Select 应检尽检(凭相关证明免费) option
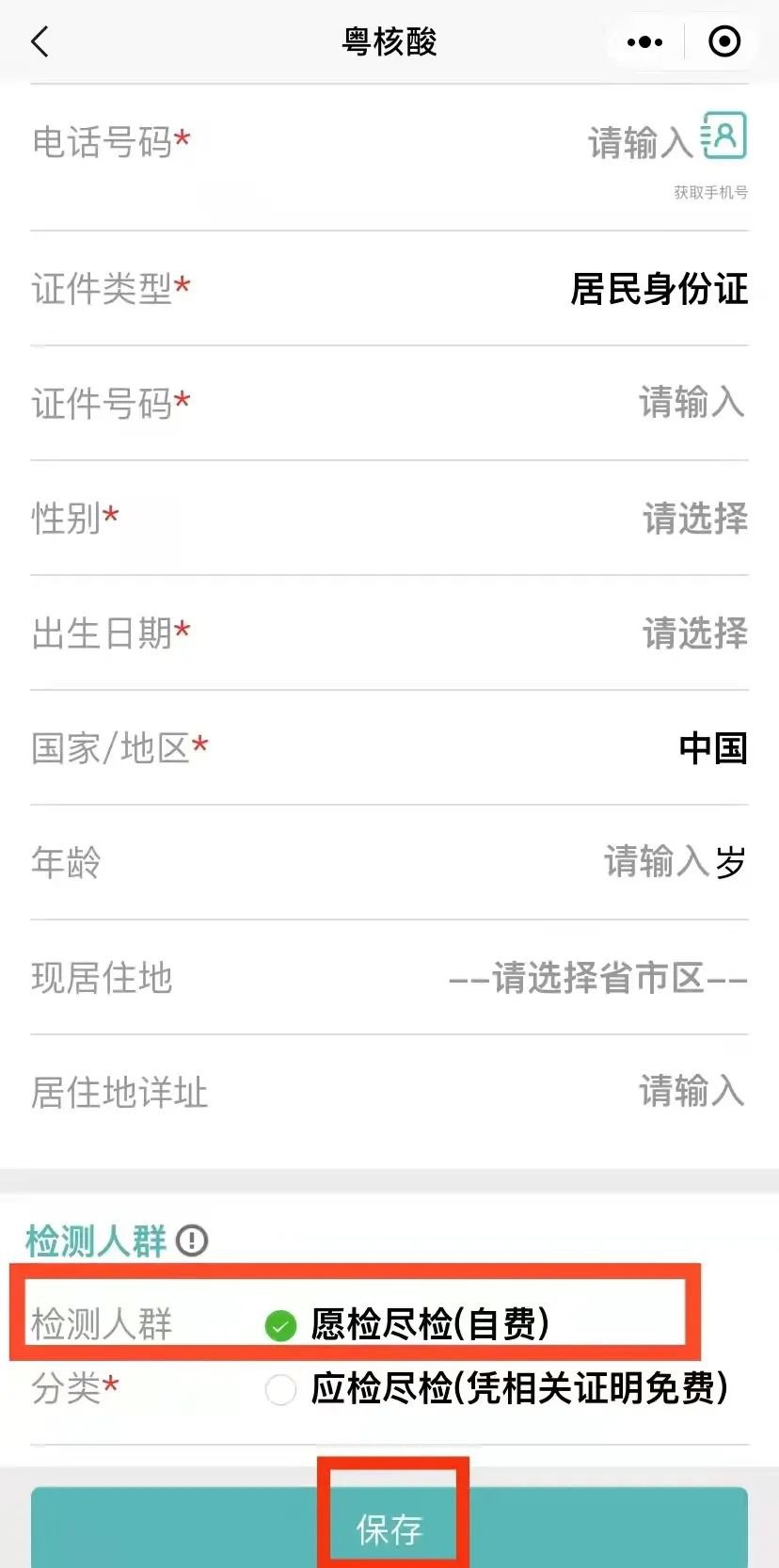Screen dimensions: 779x1568 [281, 1389]
